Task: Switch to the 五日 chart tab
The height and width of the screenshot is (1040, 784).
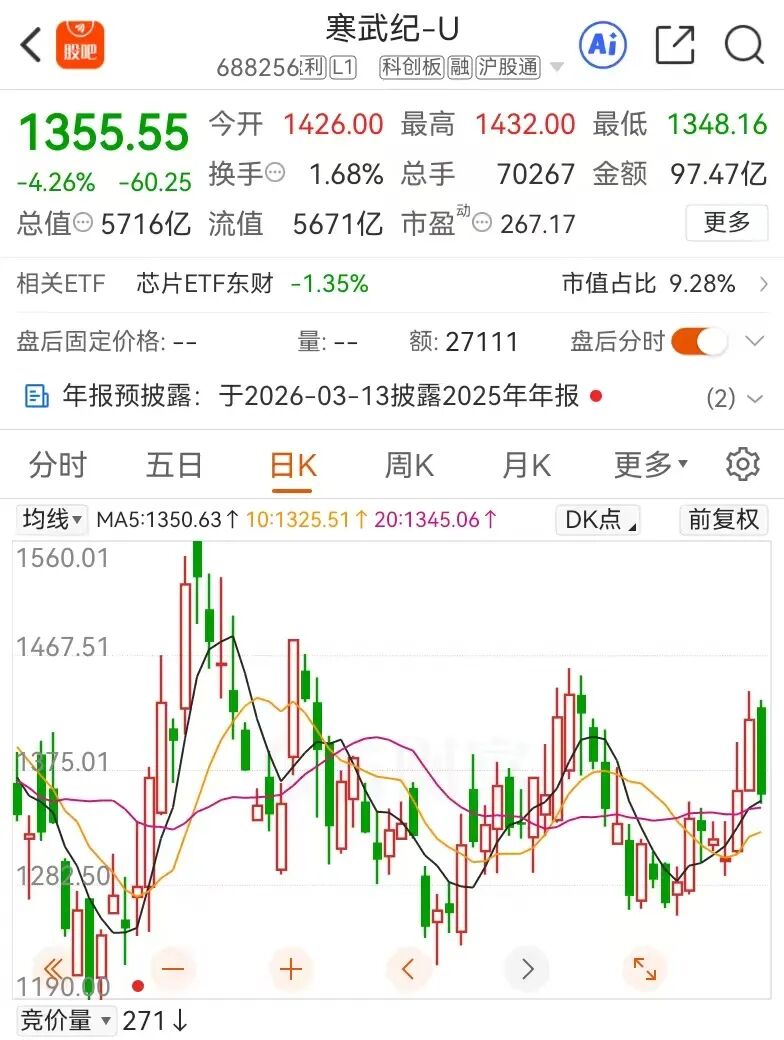Action: point(174,465)
